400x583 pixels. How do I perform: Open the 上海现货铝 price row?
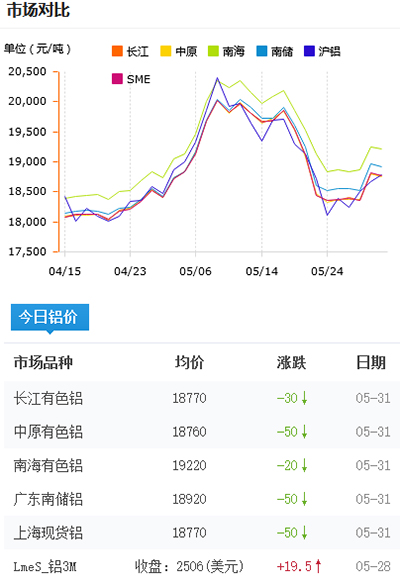202,532
